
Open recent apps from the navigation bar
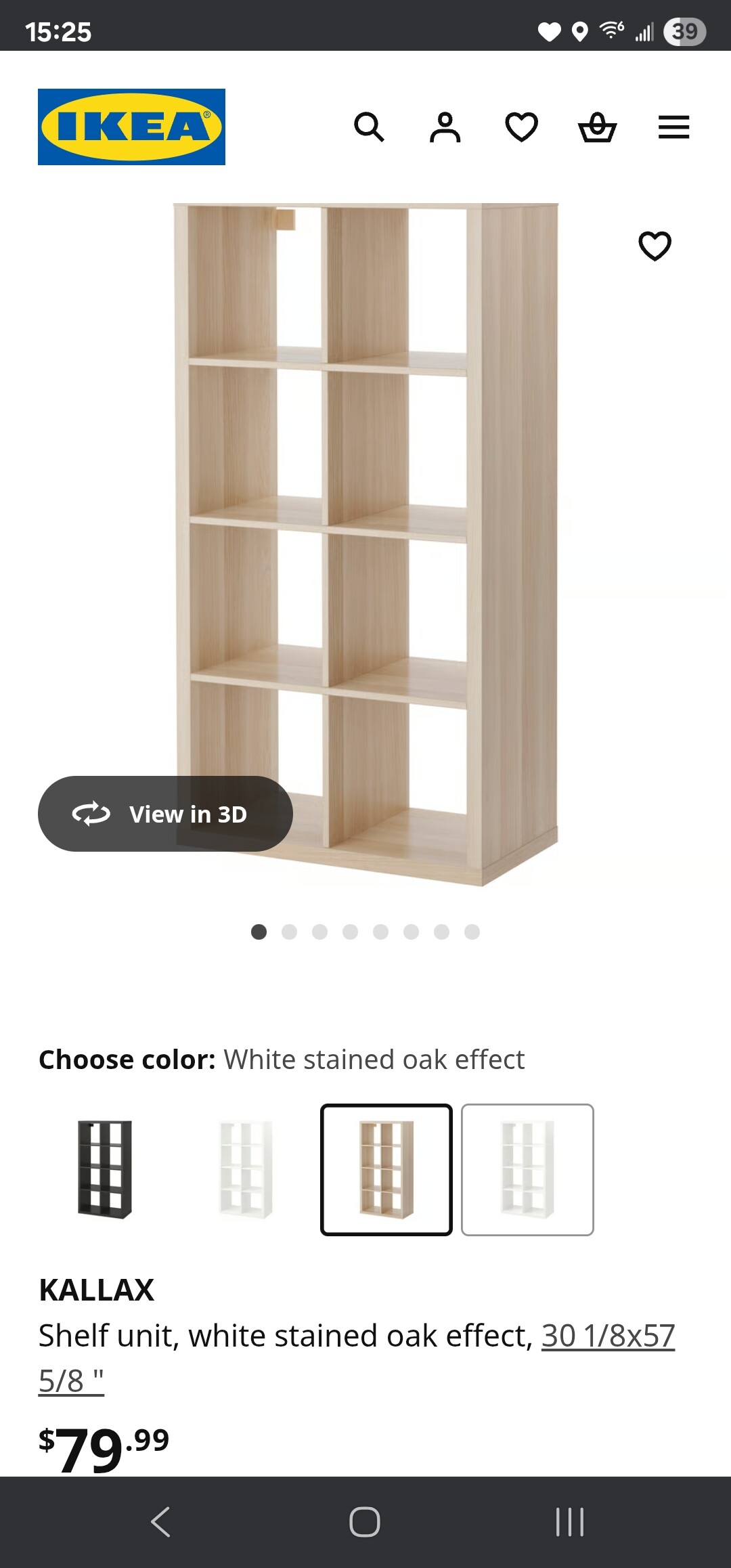569,1522
